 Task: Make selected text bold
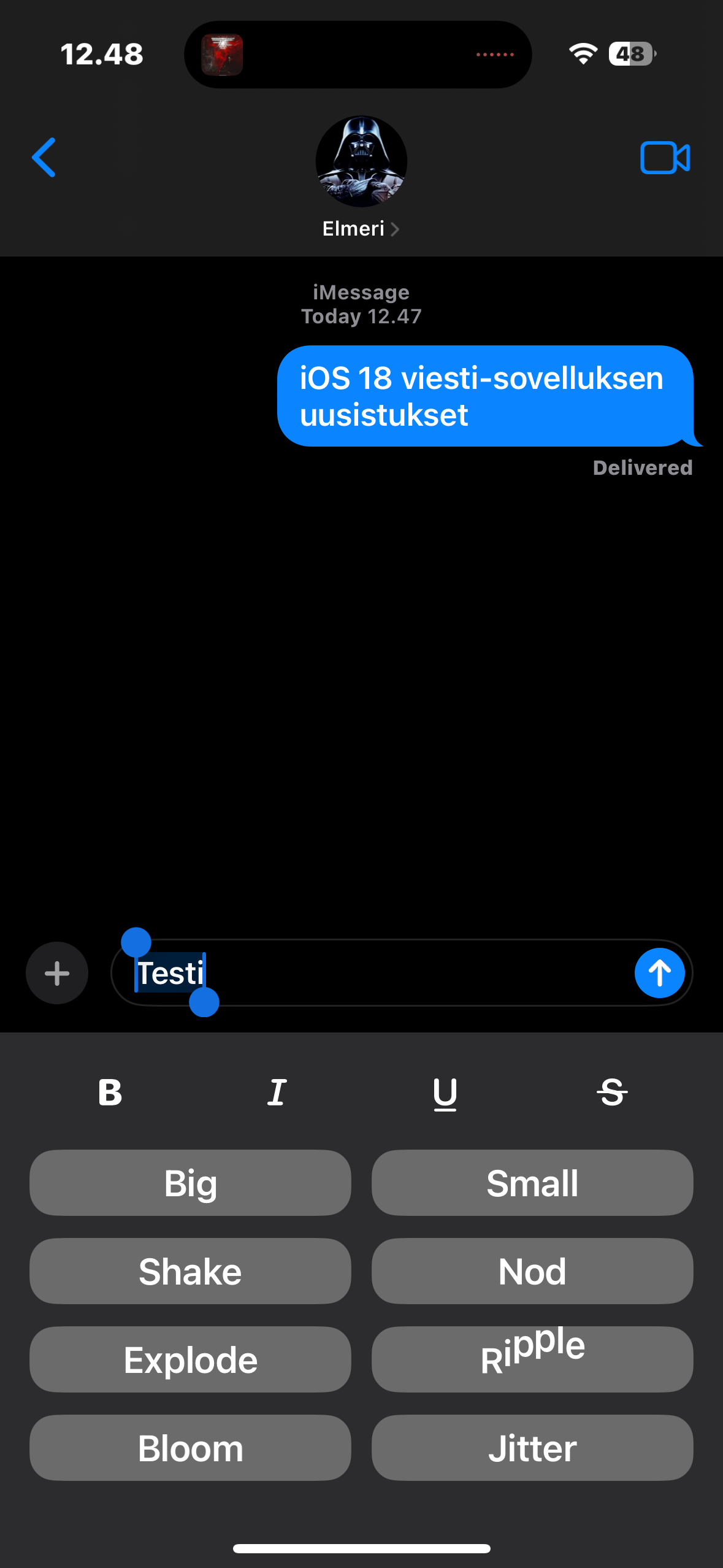coord(110,1093)
